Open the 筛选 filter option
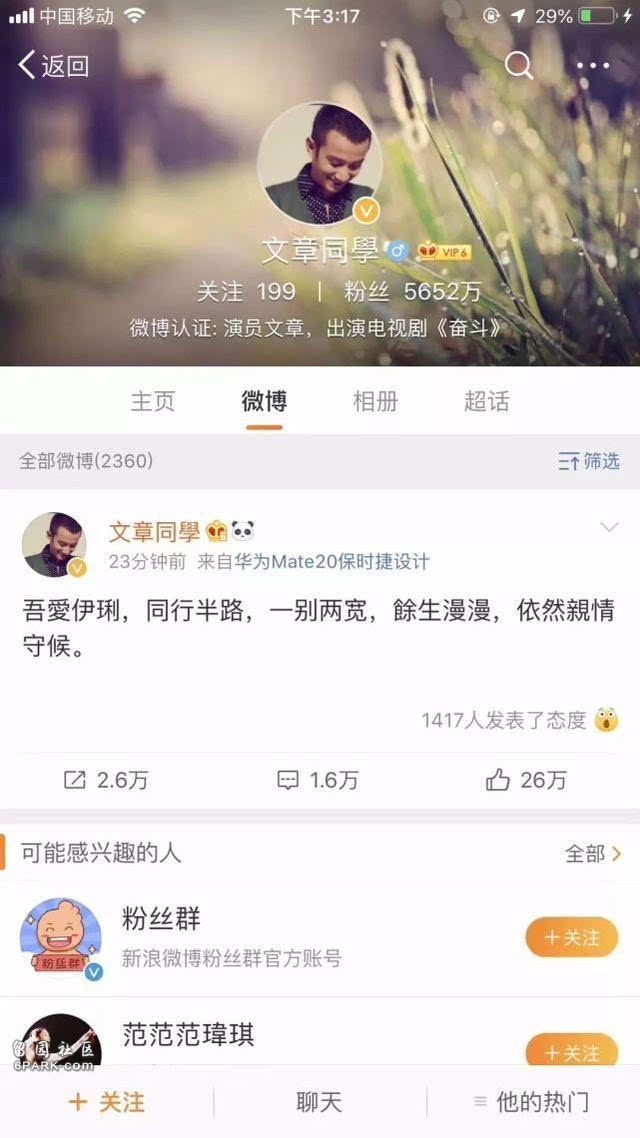 (589, 461)
